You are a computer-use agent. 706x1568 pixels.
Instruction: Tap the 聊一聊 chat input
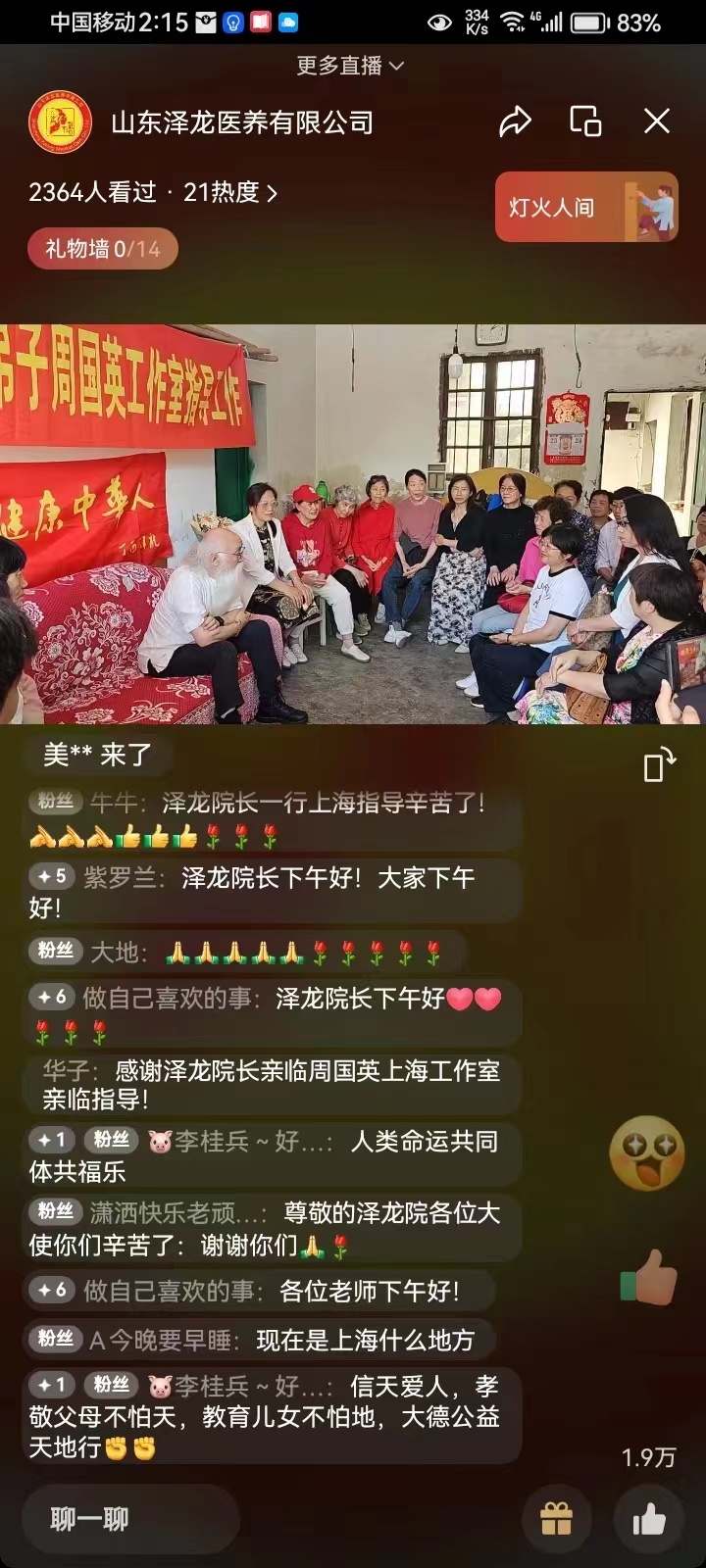(129, 1519)
